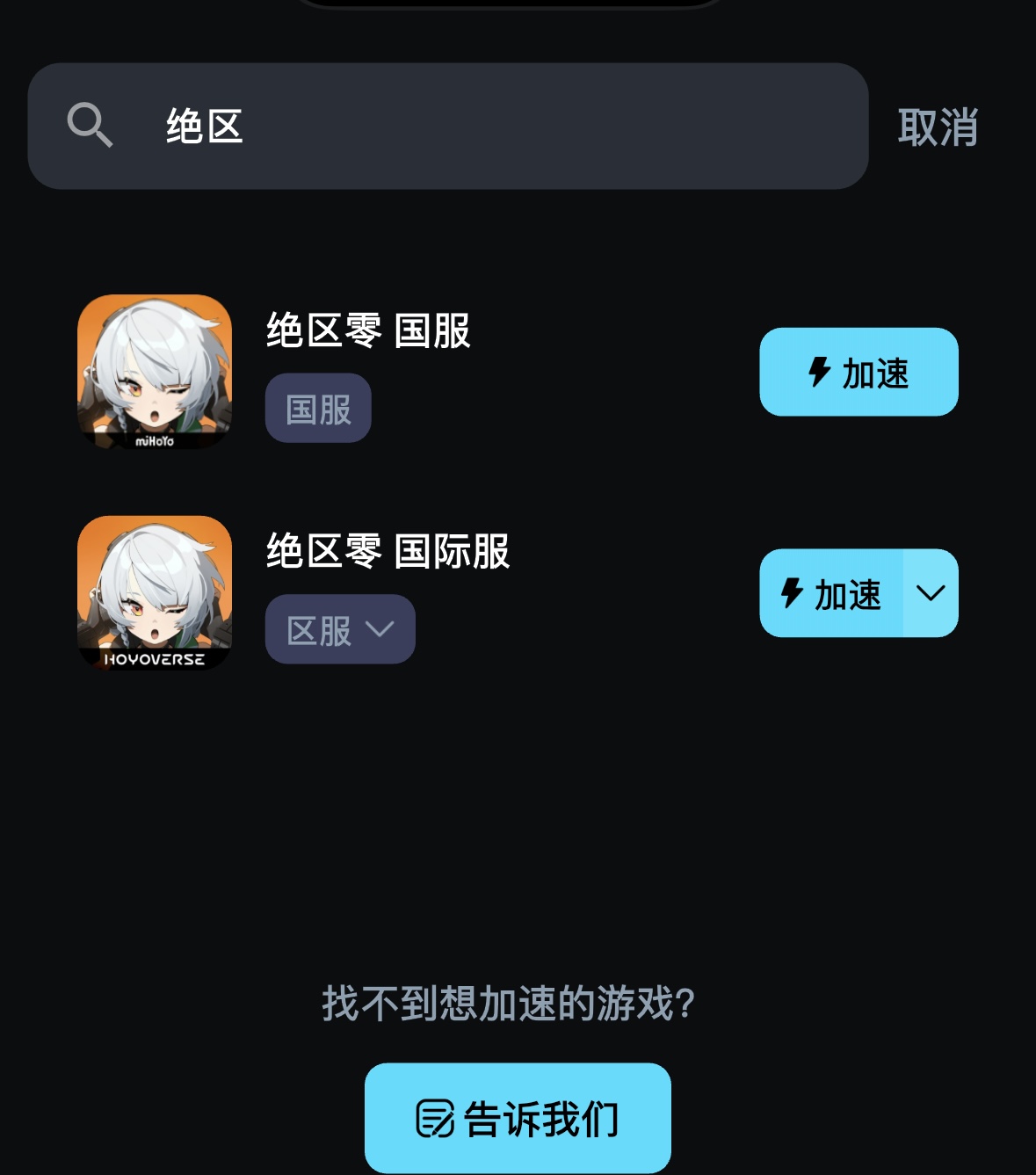Open the 绝区零 国服 game icon
This screenshot has height=1175, width=1036.
tap(155, 372)
